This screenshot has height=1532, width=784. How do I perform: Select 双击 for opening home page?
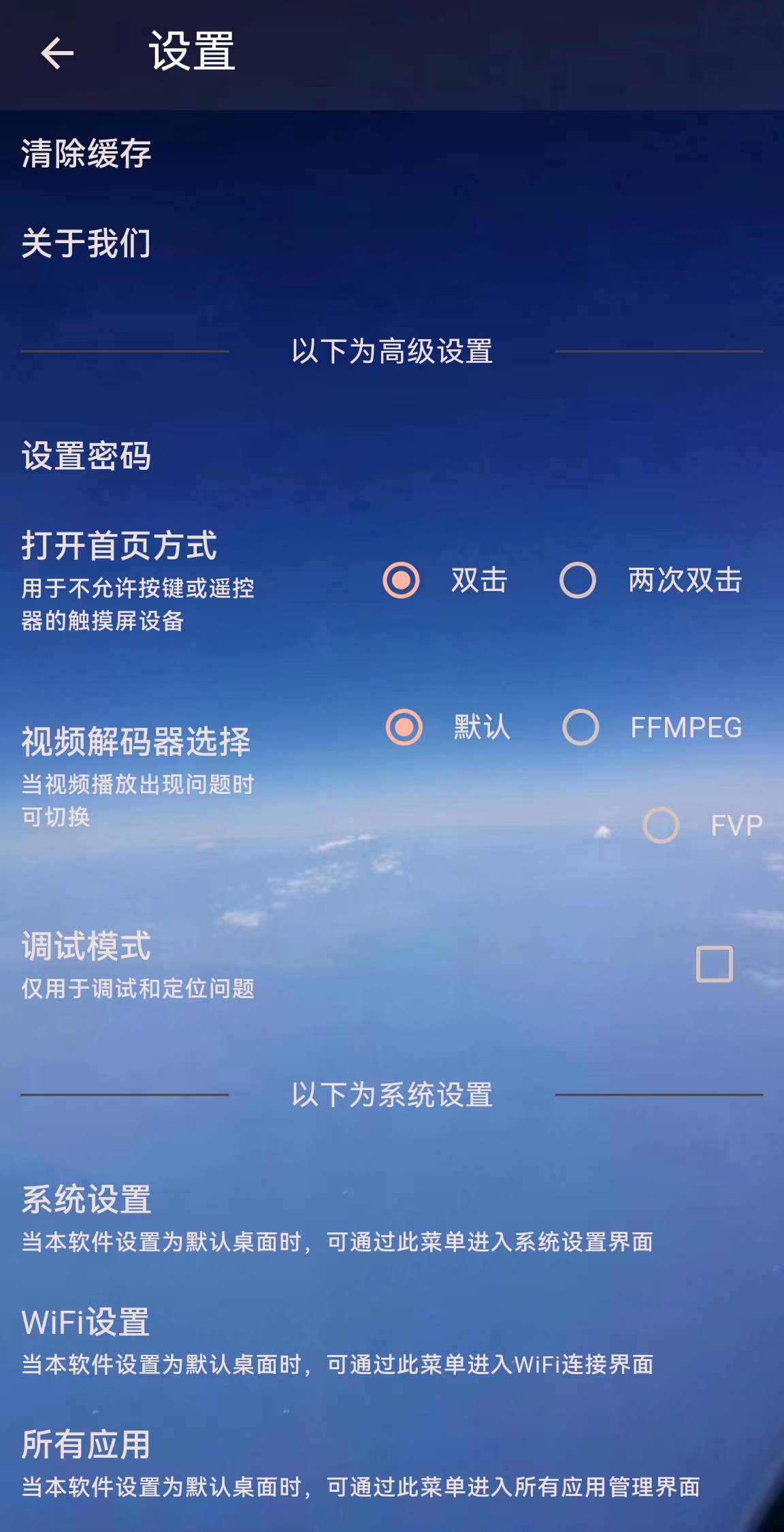click(402, 580)
